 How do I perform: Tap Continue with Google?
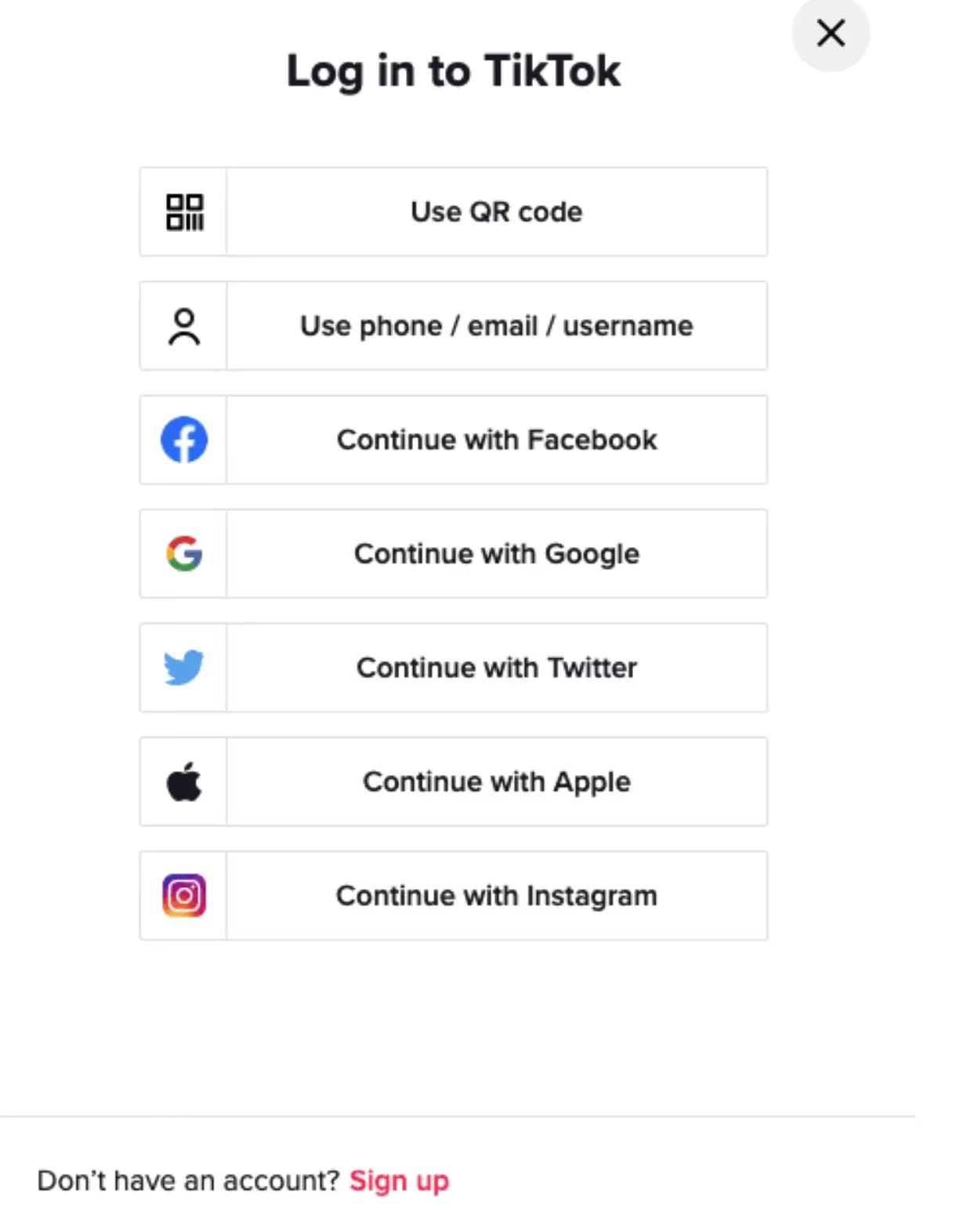pyautogui.click(x=453, y=554)
